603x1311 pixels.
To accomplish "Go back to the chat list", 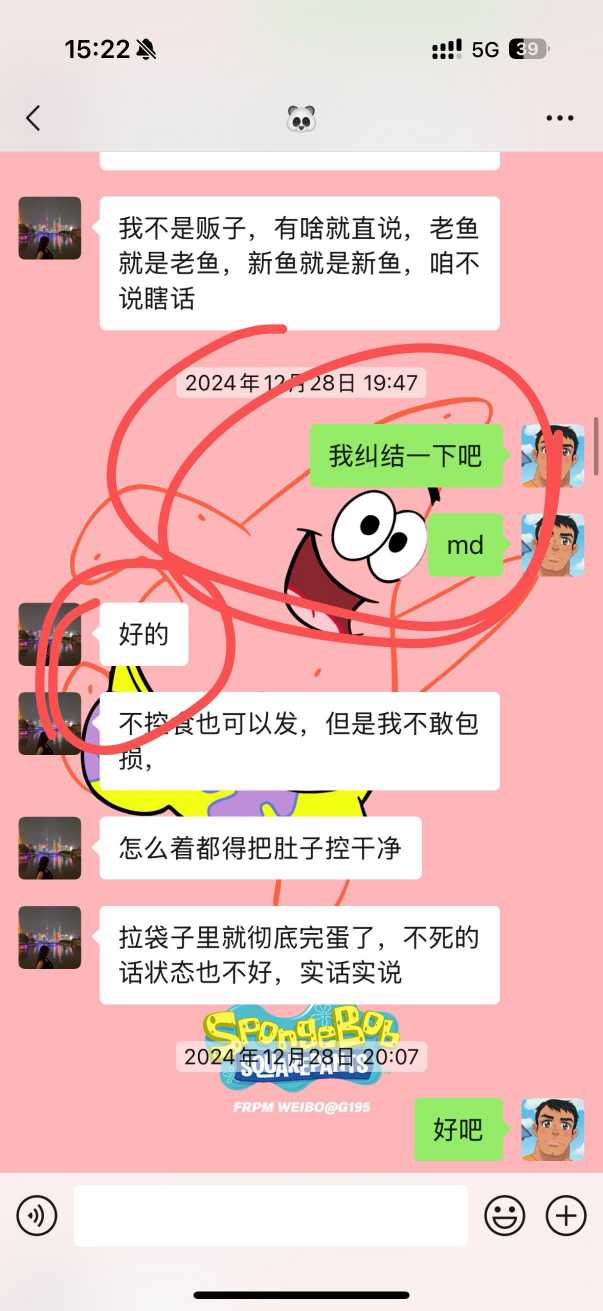I will coord(33,118).
